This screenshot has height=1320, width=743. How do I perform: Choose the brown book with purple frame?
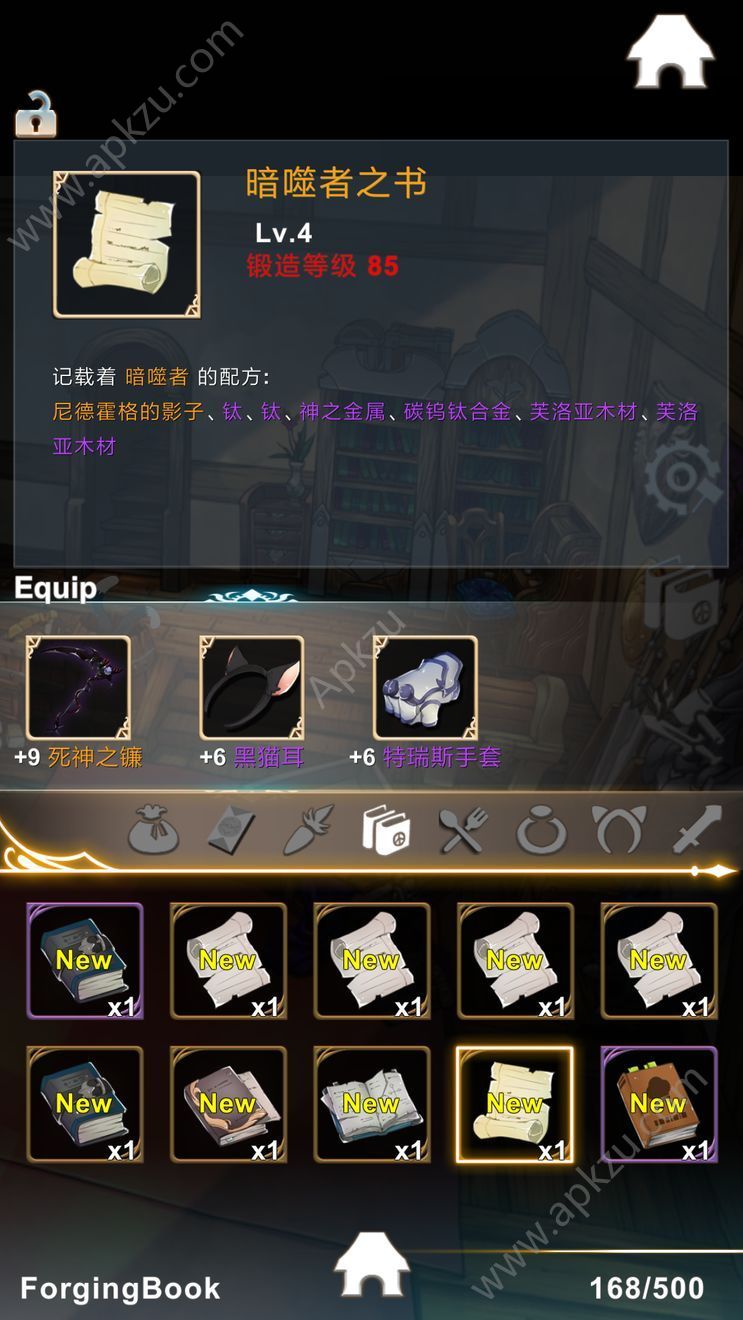click(659, 1104)
